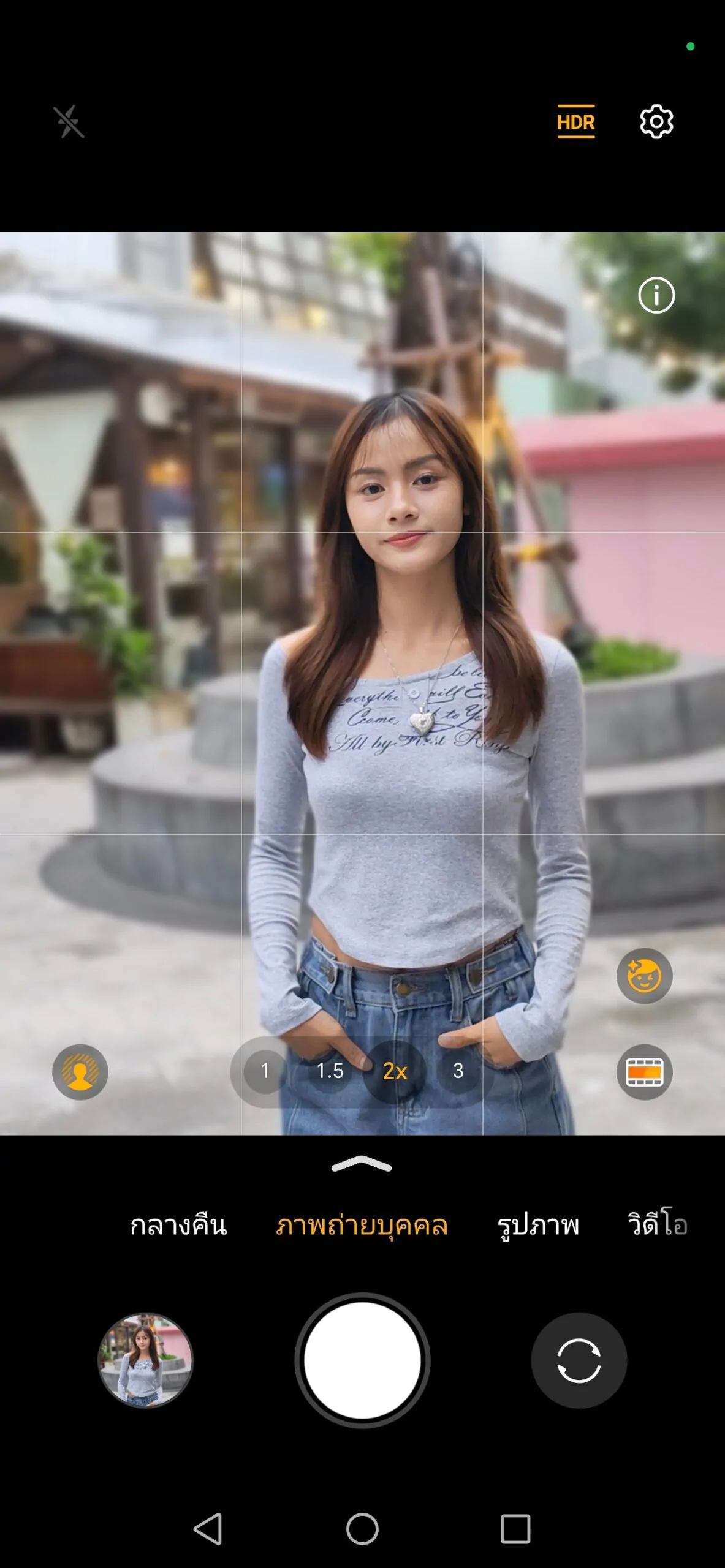The height and width of the screenshot is (1568, 725).
Task: Open camera settings gear
Action: (x=656, y=121)
